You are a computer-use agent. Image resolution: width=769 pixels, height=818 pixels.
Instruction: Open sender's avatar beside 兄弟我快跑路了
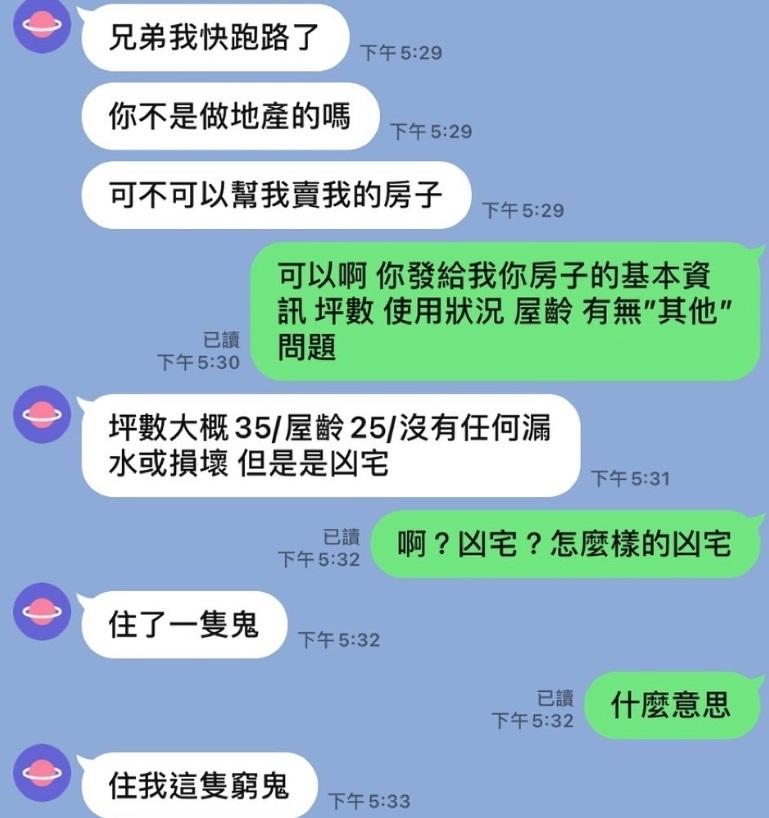pyautogui.click(x=43, y=31)
